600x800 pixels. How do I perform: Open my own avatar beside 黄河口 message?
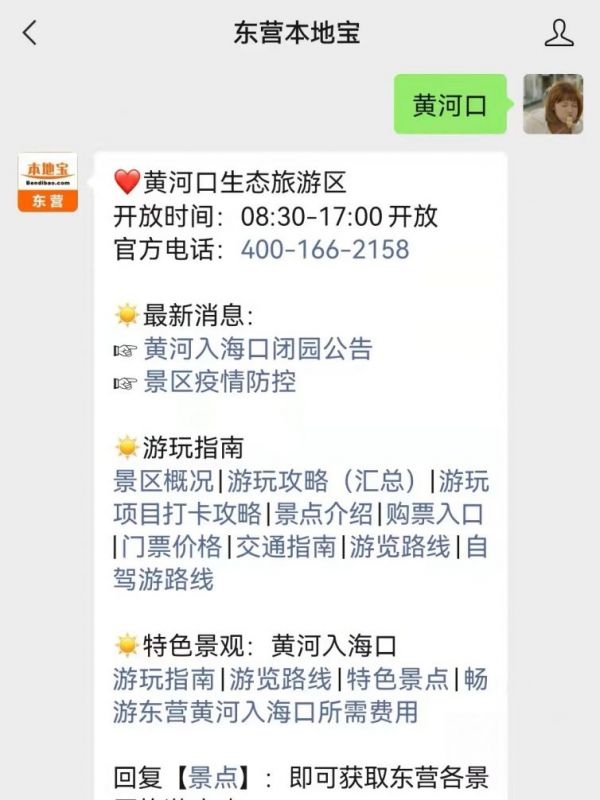tap(553, 104)
